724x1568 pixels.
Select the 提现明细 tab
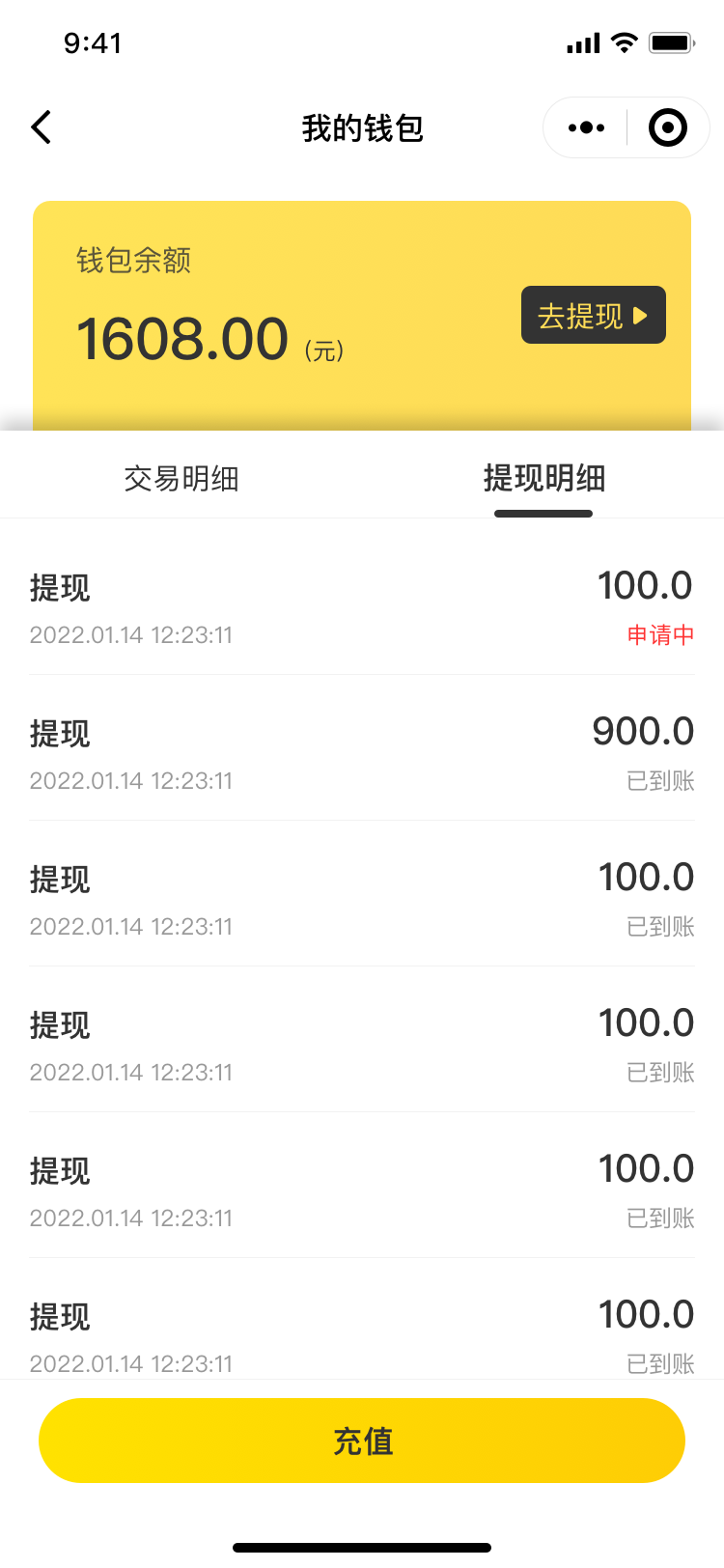pos(543,478)
